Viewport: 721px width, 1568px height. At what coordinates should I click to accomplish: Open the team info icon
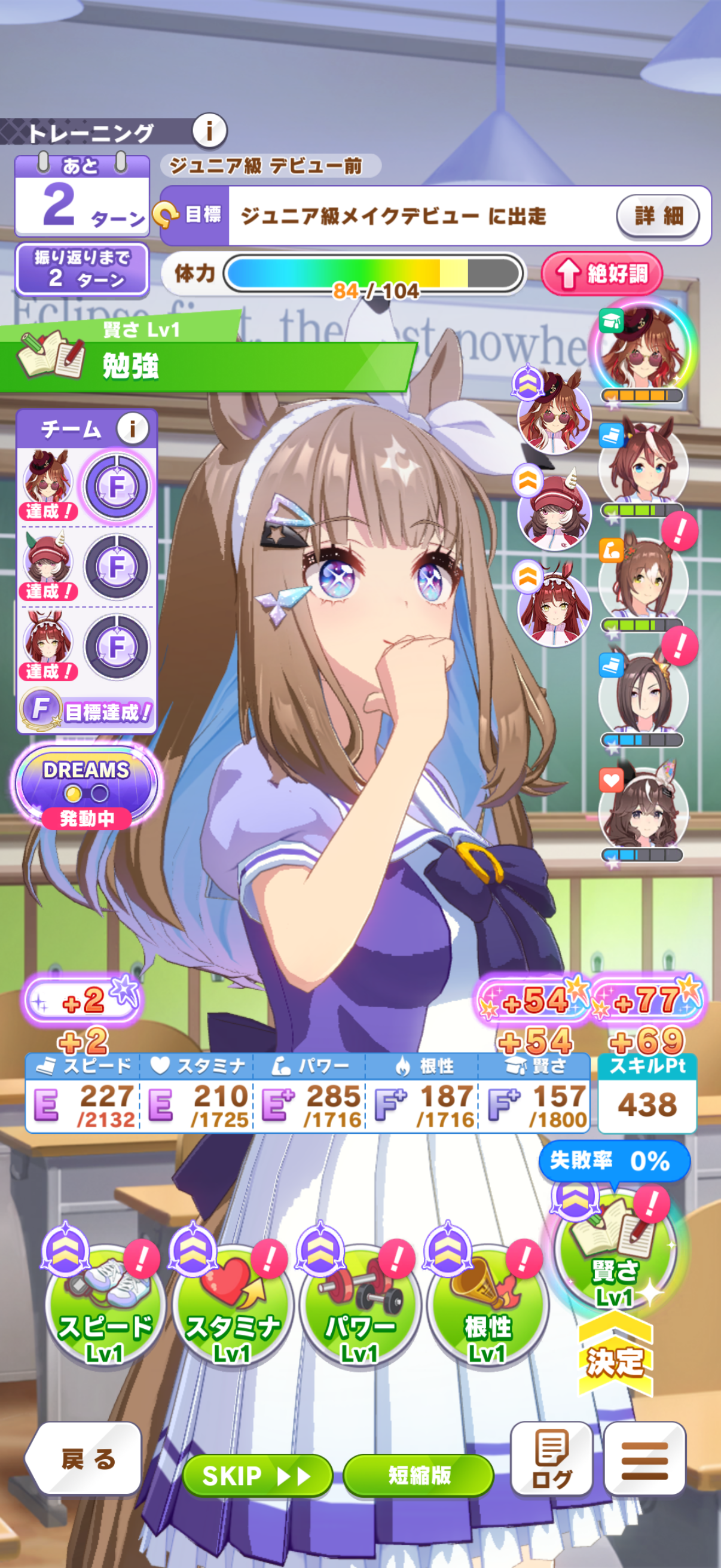pos(133,429)
